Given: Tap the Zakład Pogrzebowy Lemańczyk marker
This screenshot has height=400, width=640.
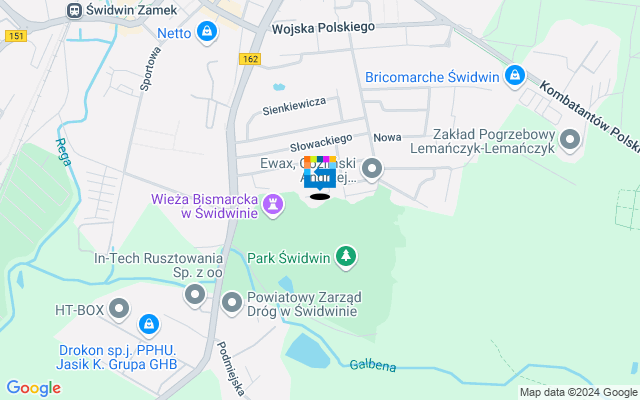Looking at the screenshot, I should pos(571,140).
